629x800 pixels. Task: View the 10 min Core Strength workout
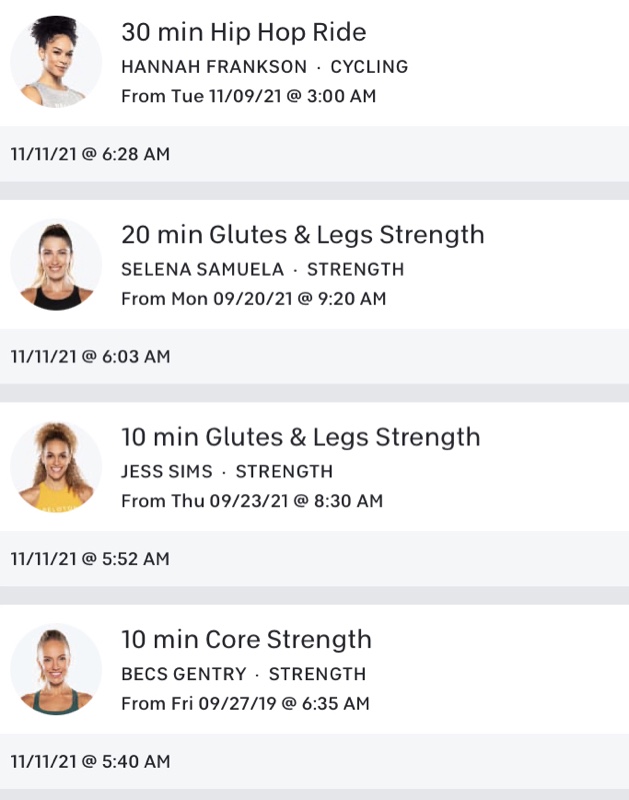click(246, 640)
